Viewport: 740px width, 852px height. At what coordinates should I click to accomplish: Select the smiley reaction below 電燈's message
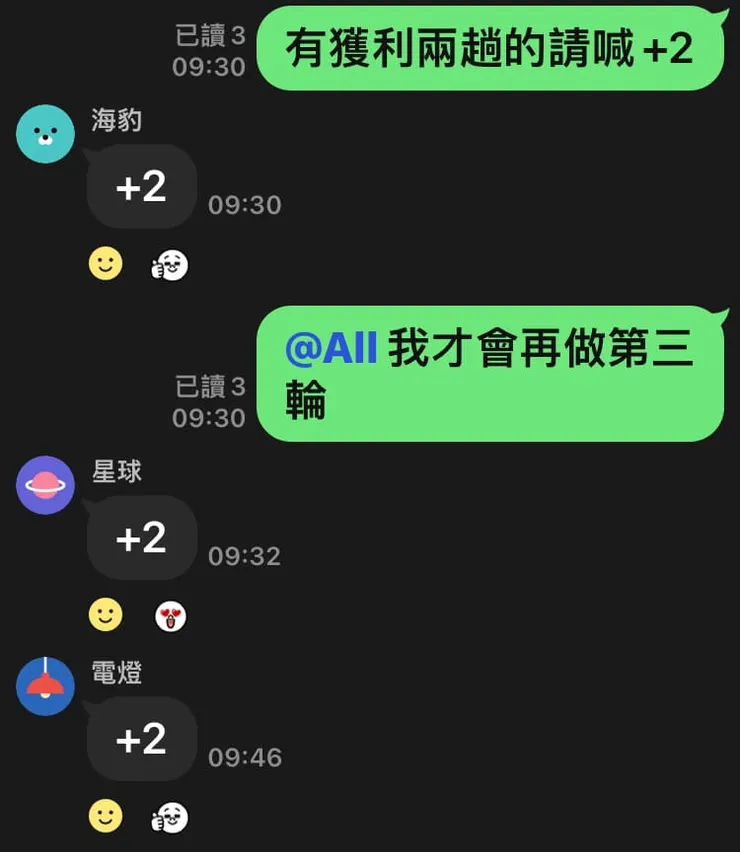[104, 817]
